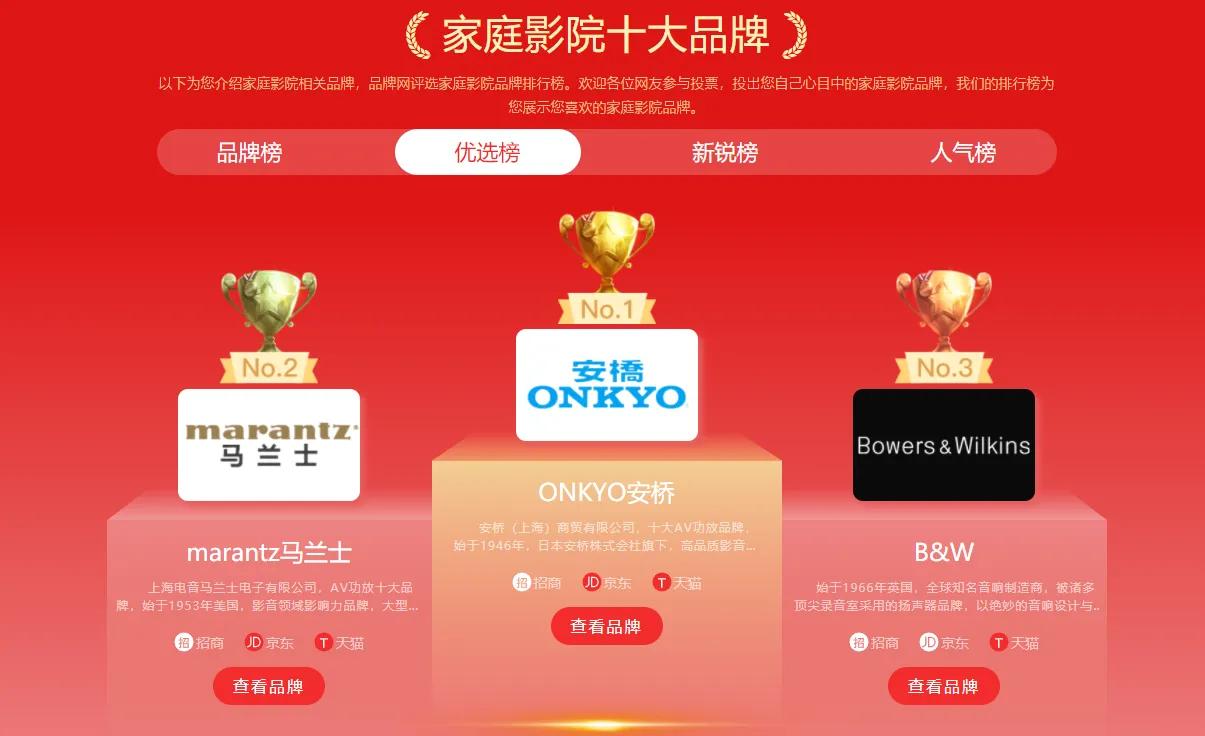
Task: Switch to the 品牌榜 tab
Action: tap(250, 153)
